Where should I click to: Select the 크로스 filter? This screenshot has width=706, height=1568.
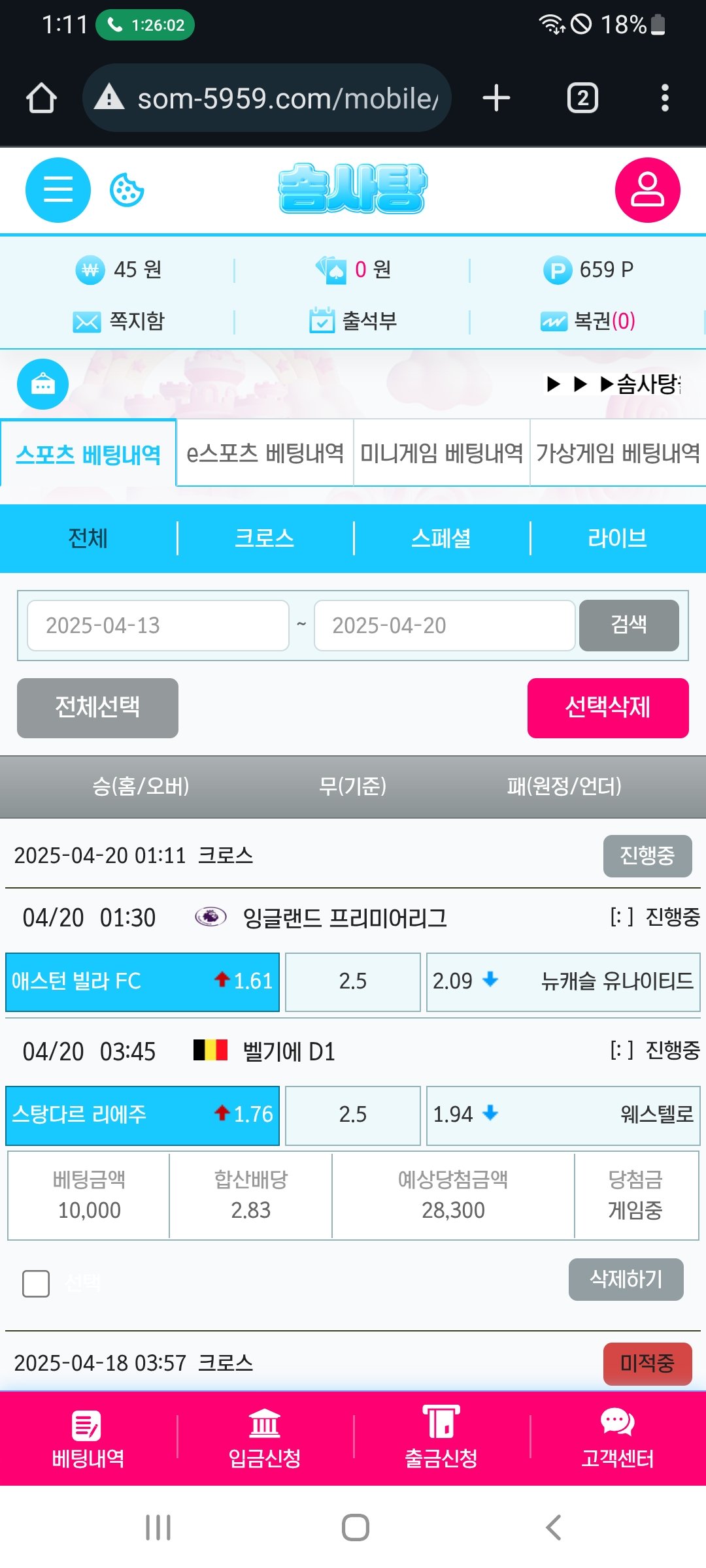[265, 538]
